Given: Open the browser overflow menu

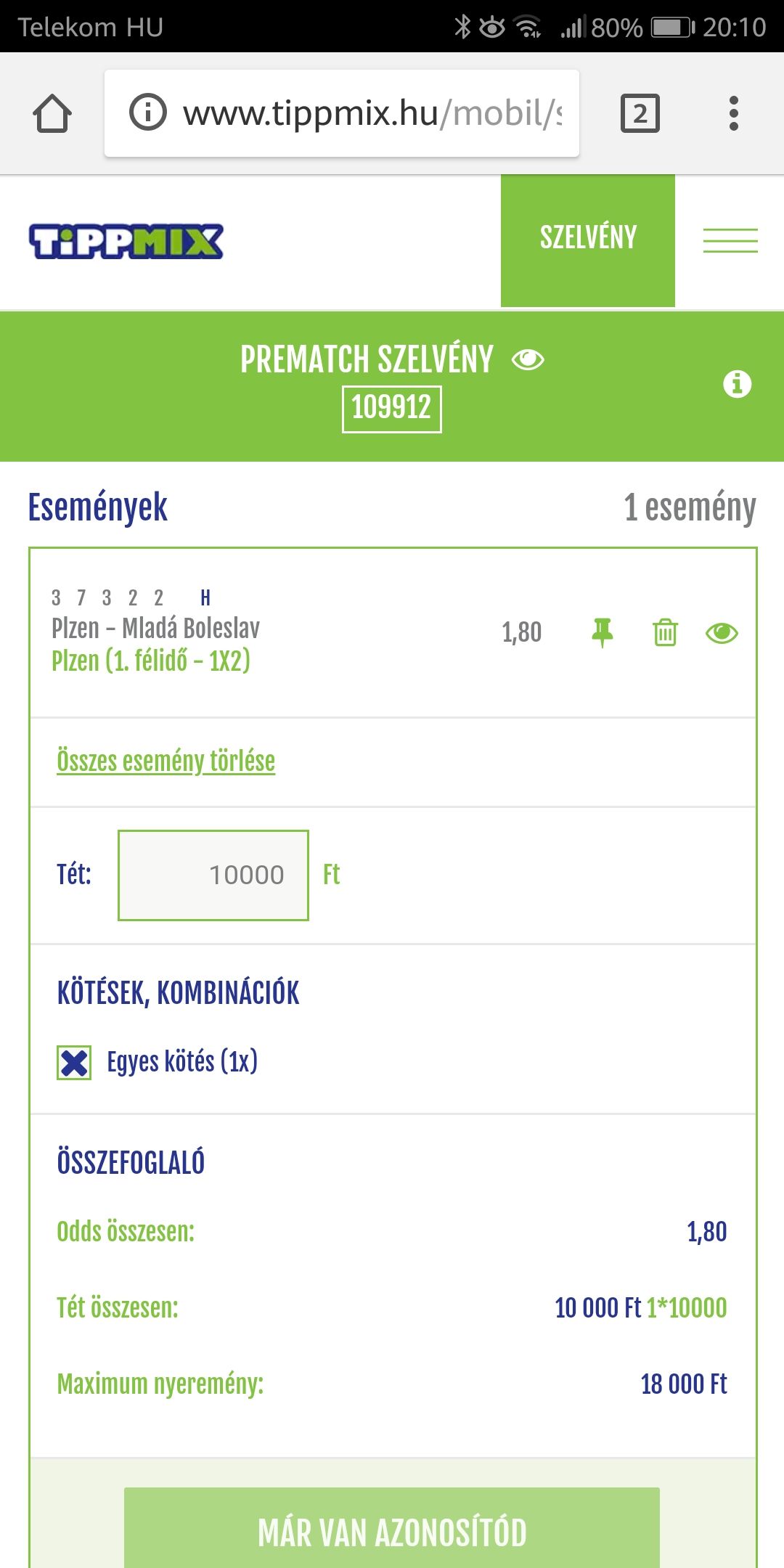Looking at the screenshot, I should 733,114.
